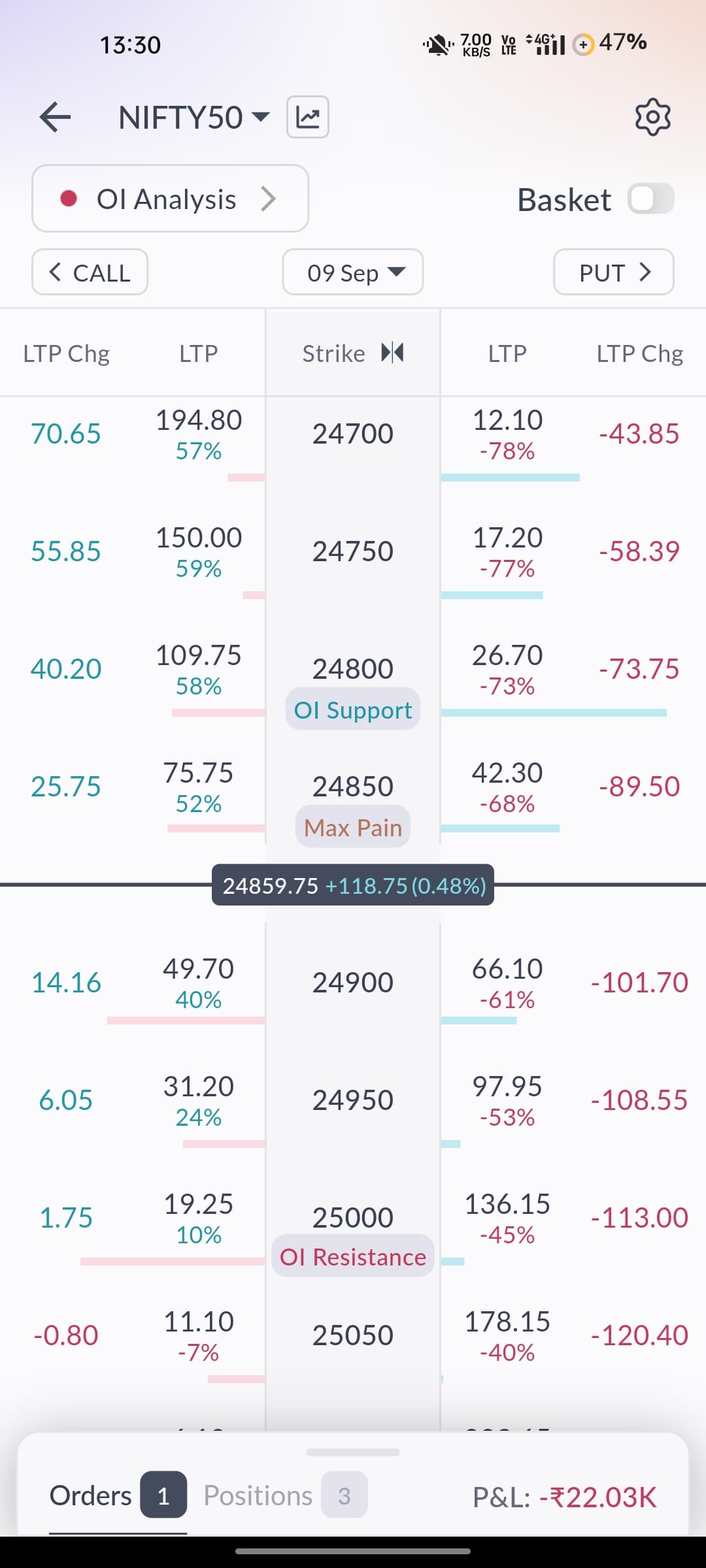Select the 25000 put at 136.15

[x=507, y=1218]
